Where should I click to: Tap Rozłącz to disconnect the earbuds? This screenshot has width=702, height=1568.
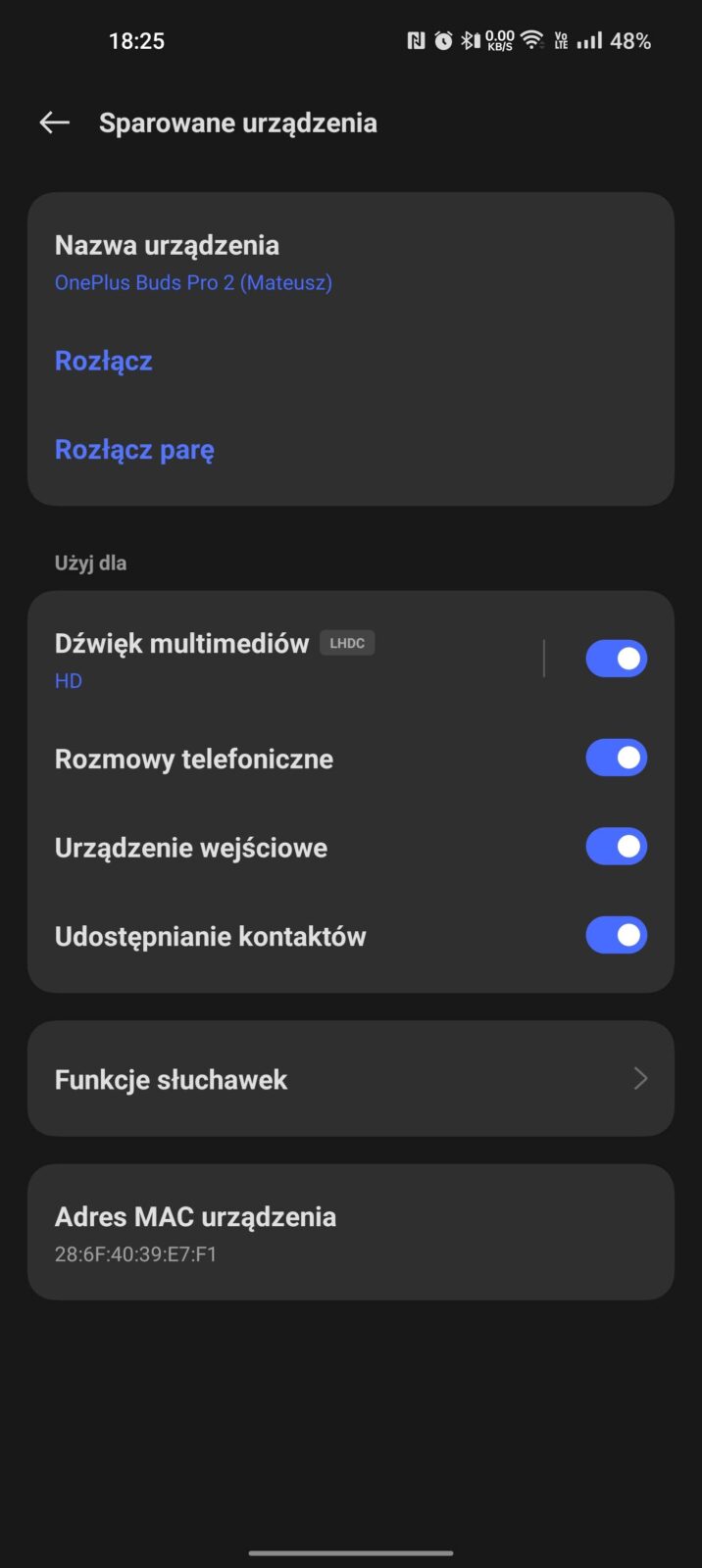coord(103,361)
